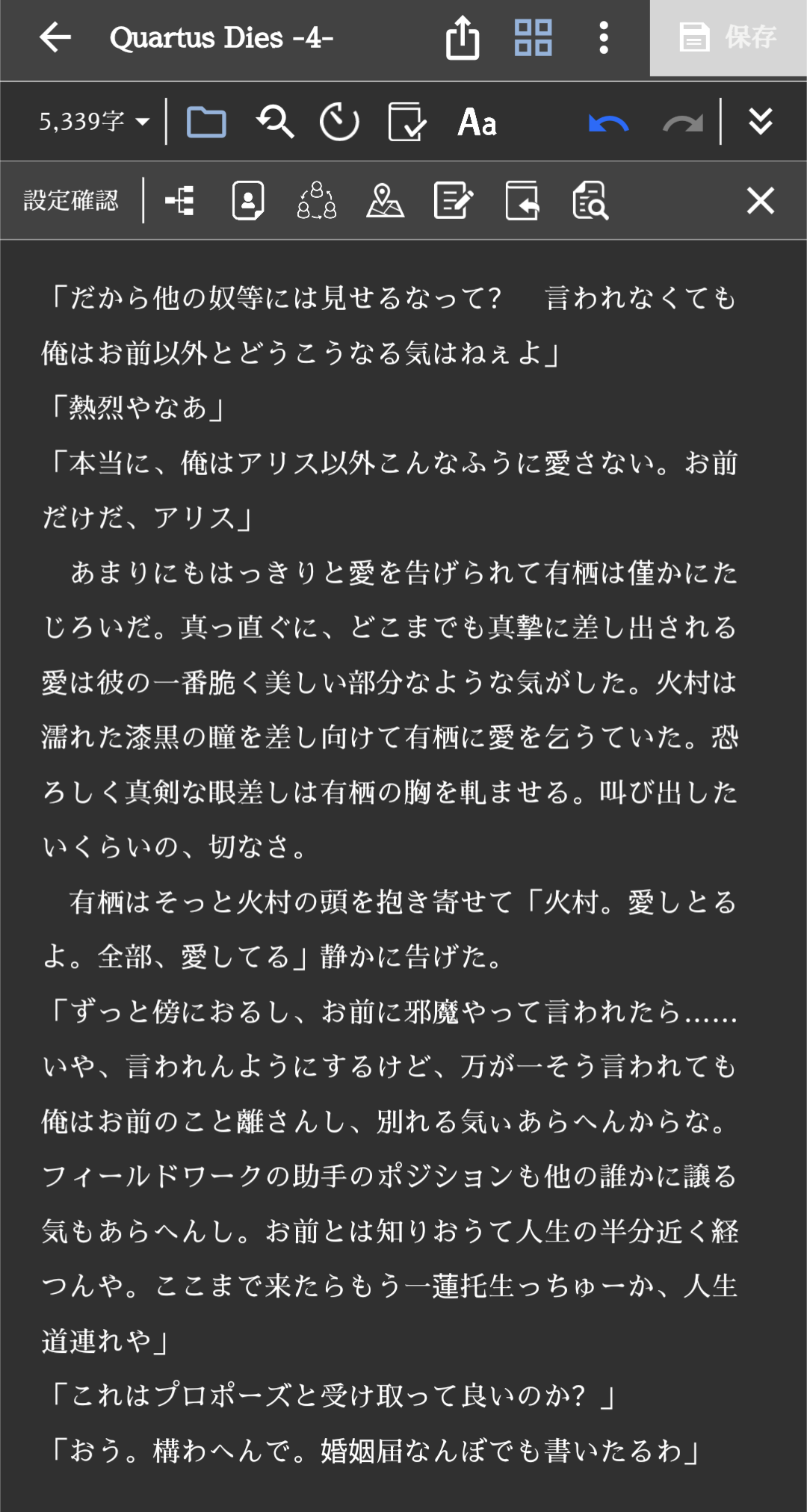Open the history clock tool

pyautogui.click(x=339, y=121)
